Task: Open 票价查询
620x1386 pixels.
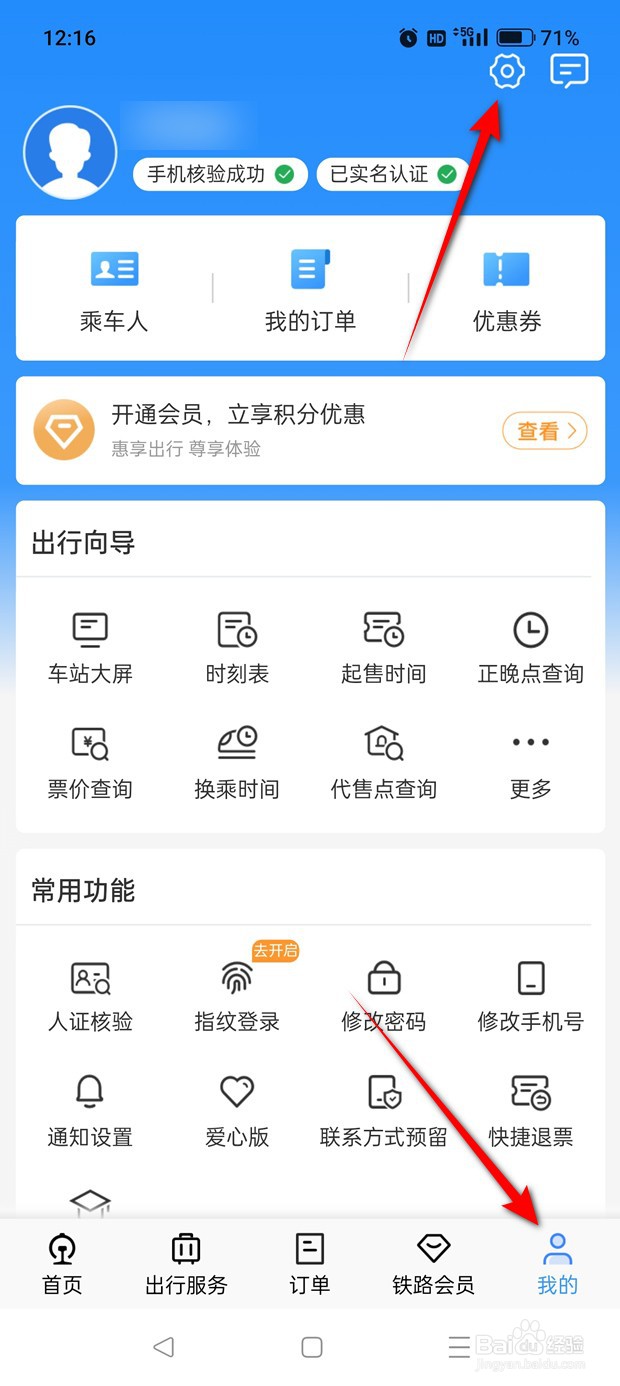Action: [90, 763]
